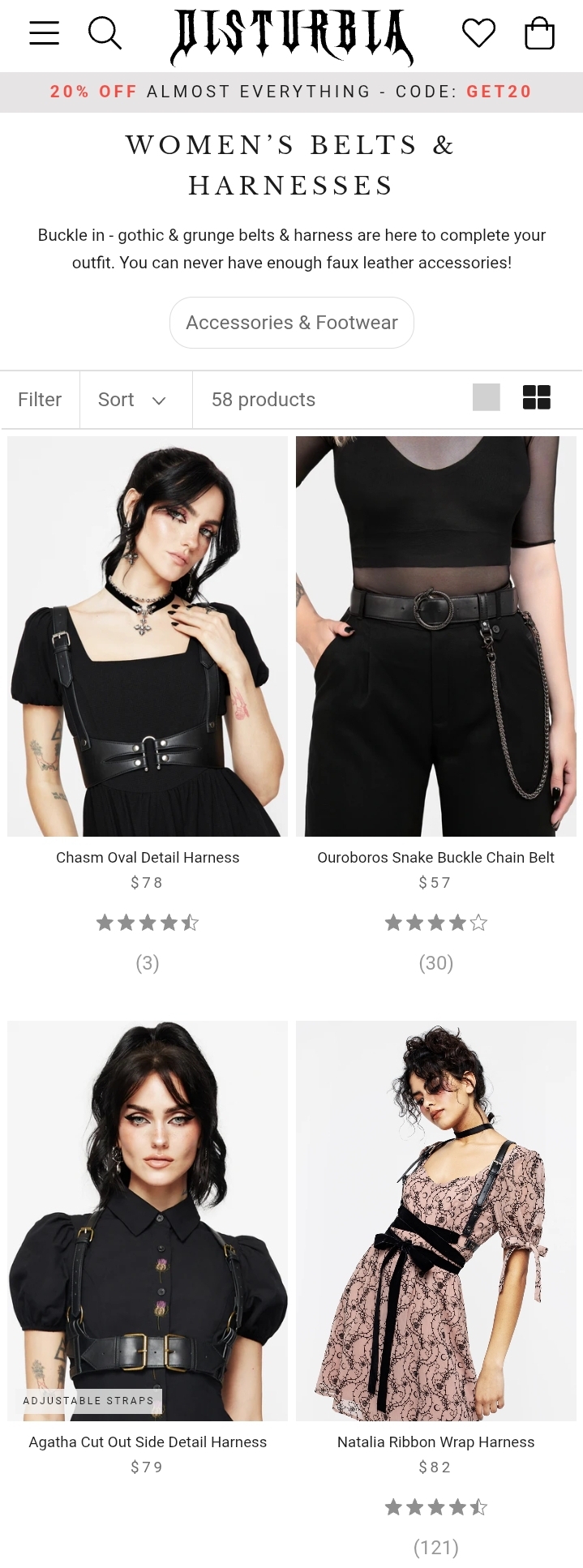Go to Accessories & Footwear category
The image size is (583, 1568).
291,323
